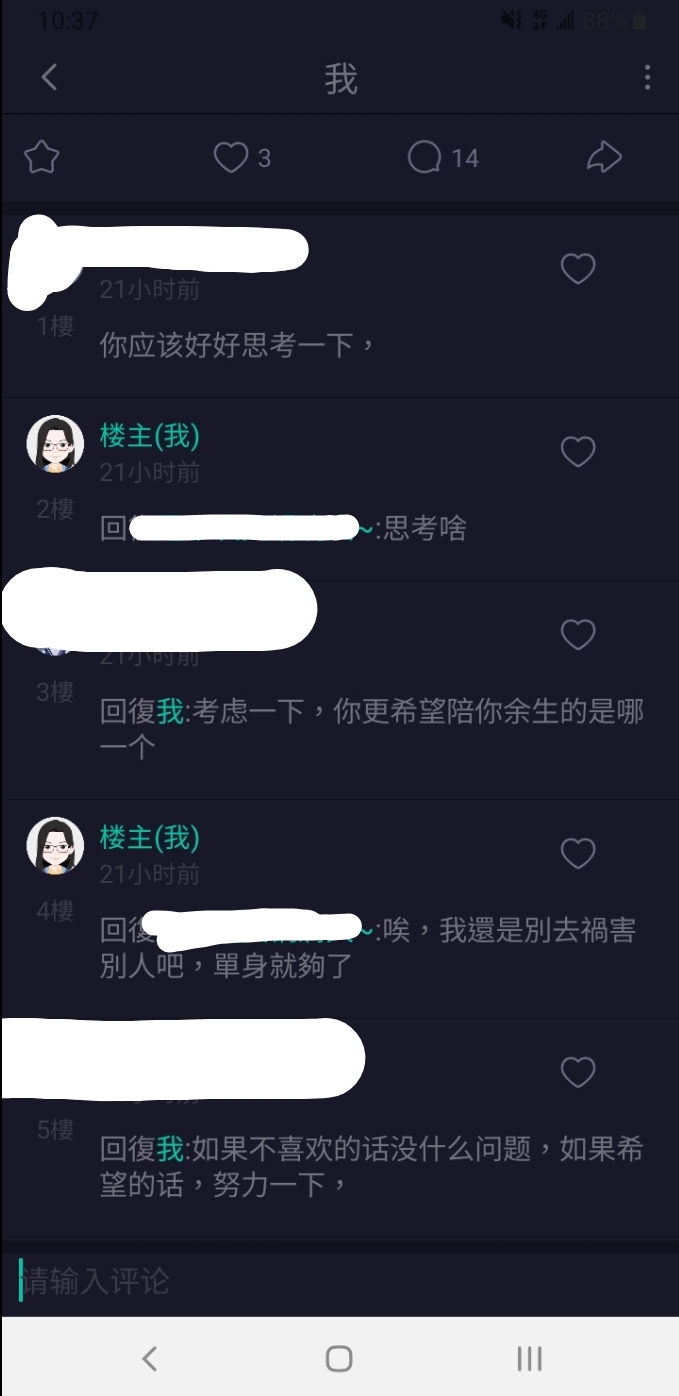Go back using the top-left arrow
The image size is (679, 1396).
pos(49,77)
